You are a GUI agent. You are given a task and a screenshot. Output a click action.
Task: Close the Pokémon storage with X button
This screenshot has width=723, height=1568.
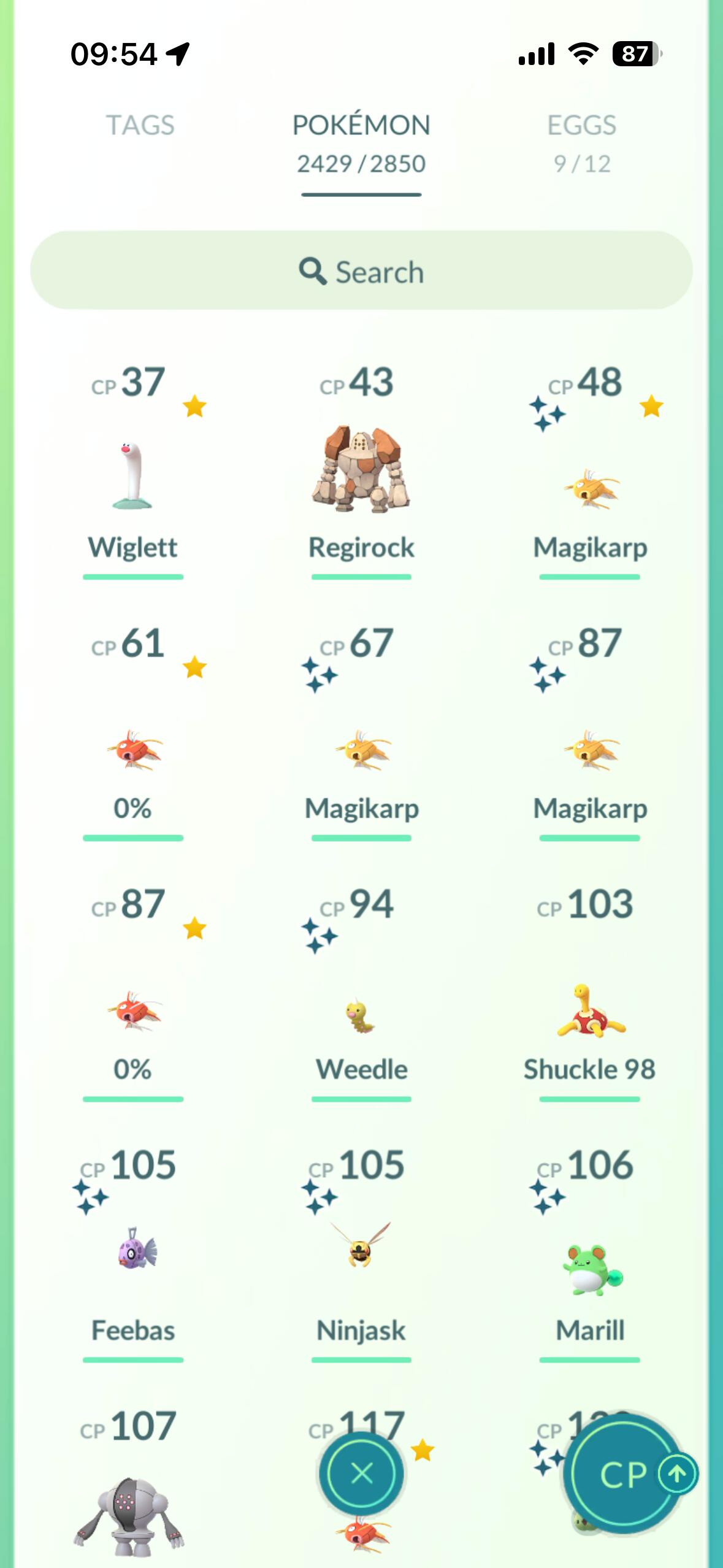(361, 1472)
